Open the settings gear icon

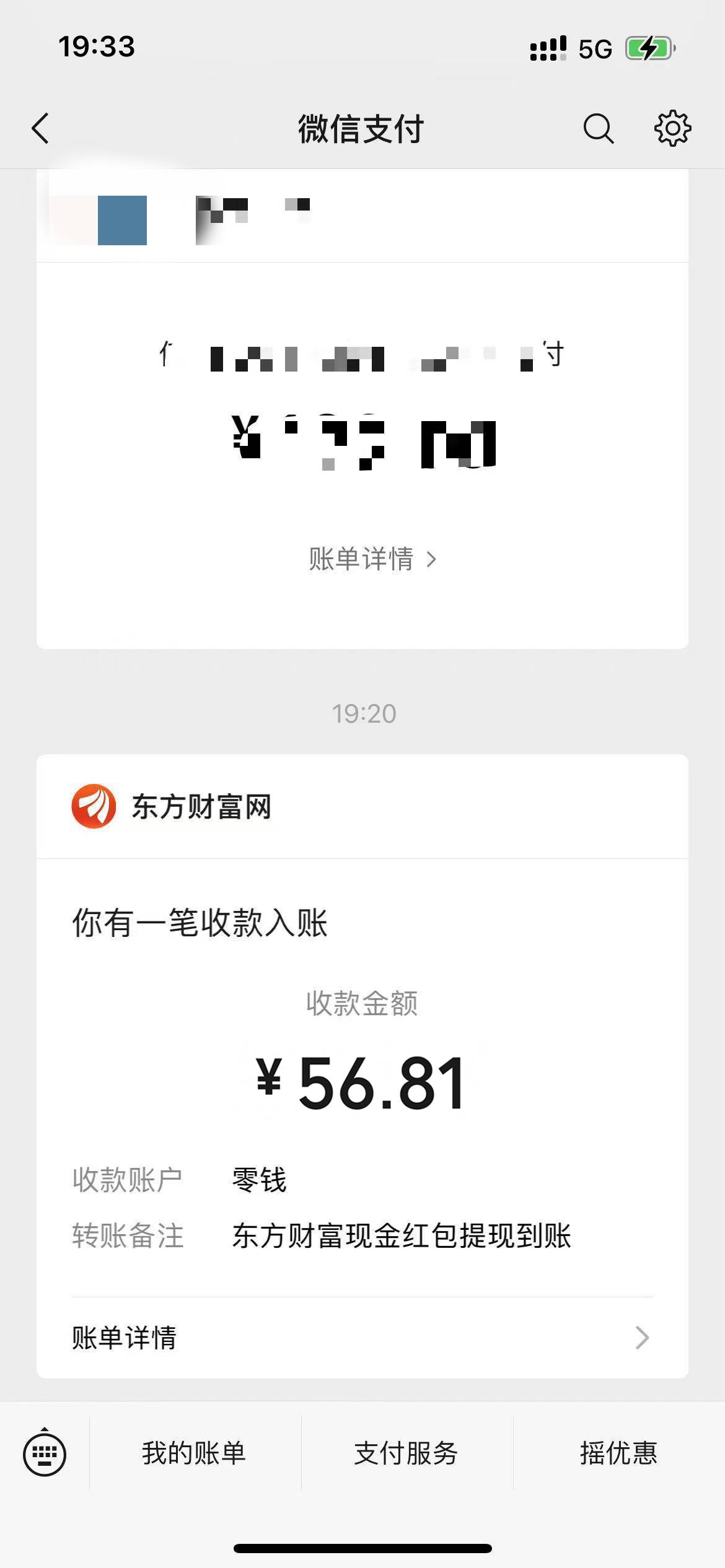click(x=672, y=129)
